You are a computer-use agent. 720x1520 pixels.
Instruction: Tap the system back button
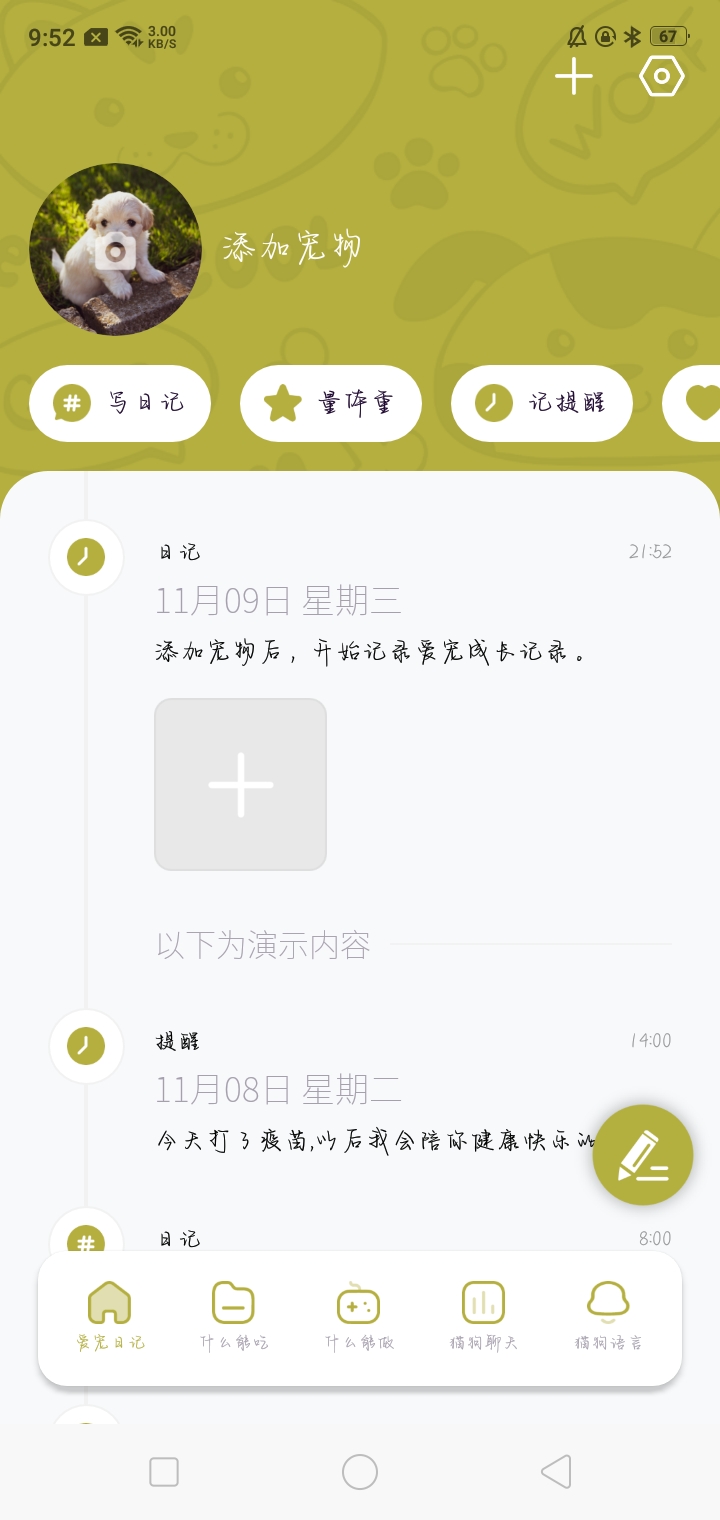[556, 1472]
